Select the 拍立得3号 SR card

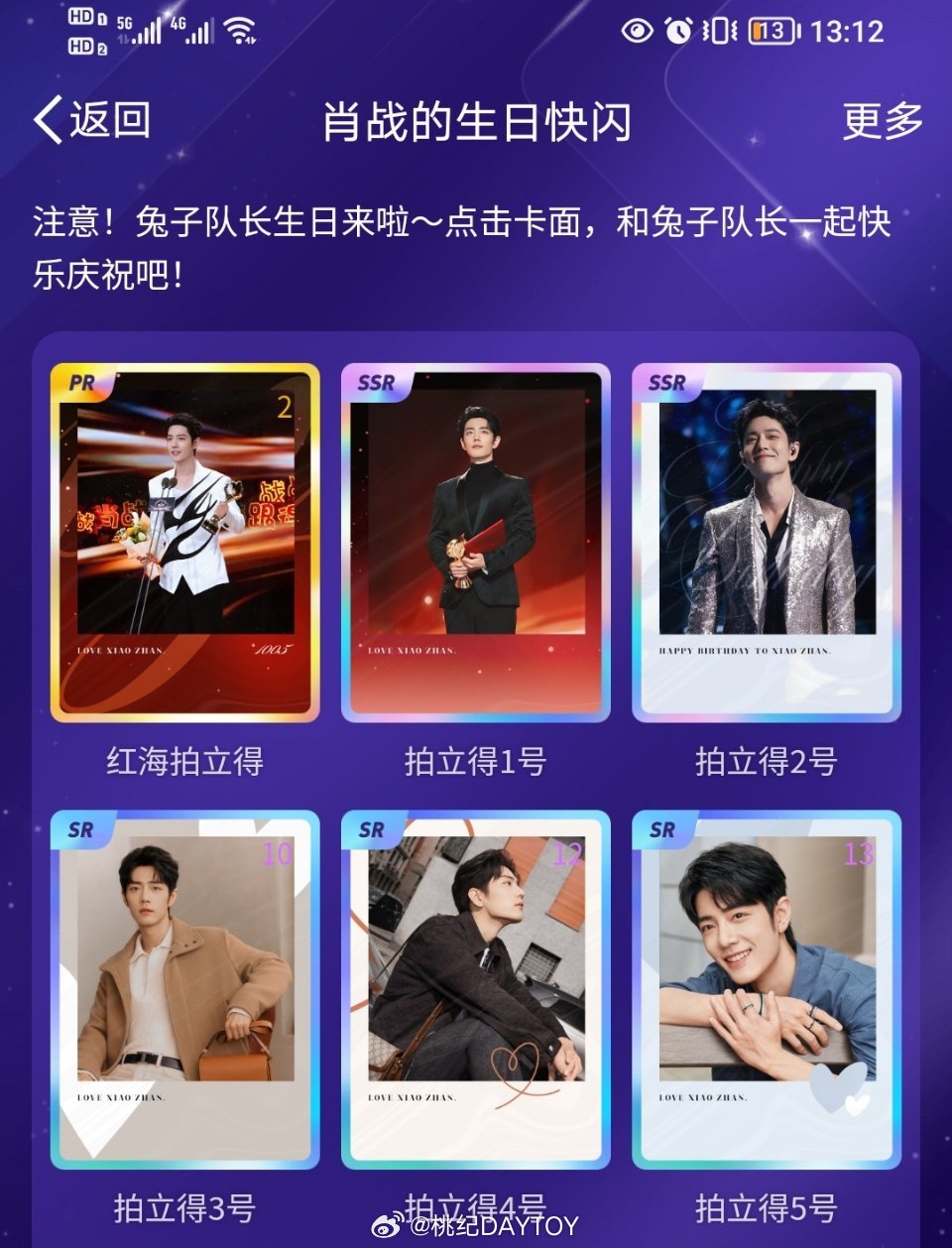(185, 989)
